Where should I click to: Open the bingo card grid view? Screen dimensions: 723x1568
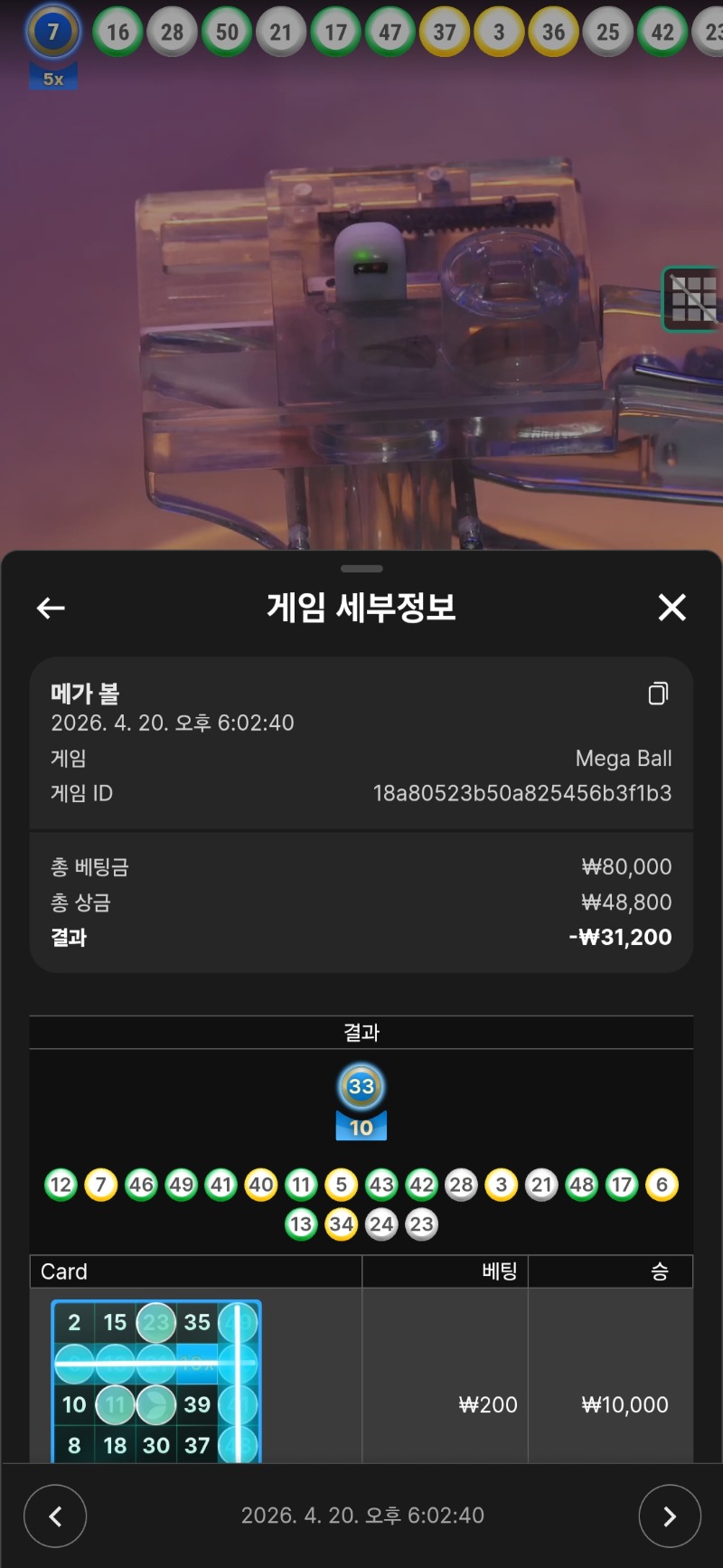click(693, 298)
